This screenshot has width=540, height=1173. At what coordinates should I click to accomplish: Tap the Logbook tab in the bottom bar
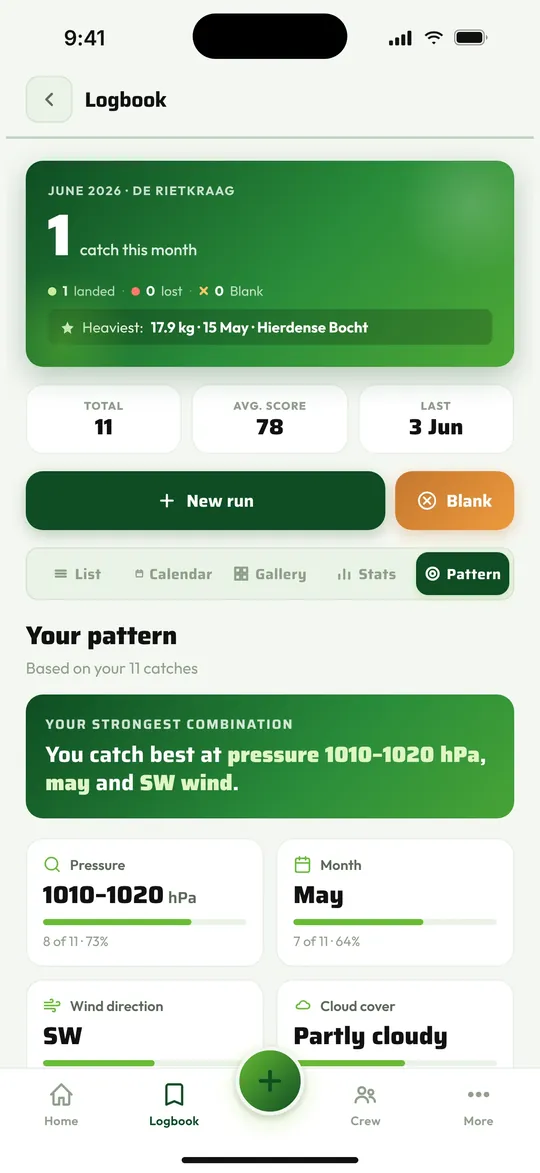[174, 1106]
